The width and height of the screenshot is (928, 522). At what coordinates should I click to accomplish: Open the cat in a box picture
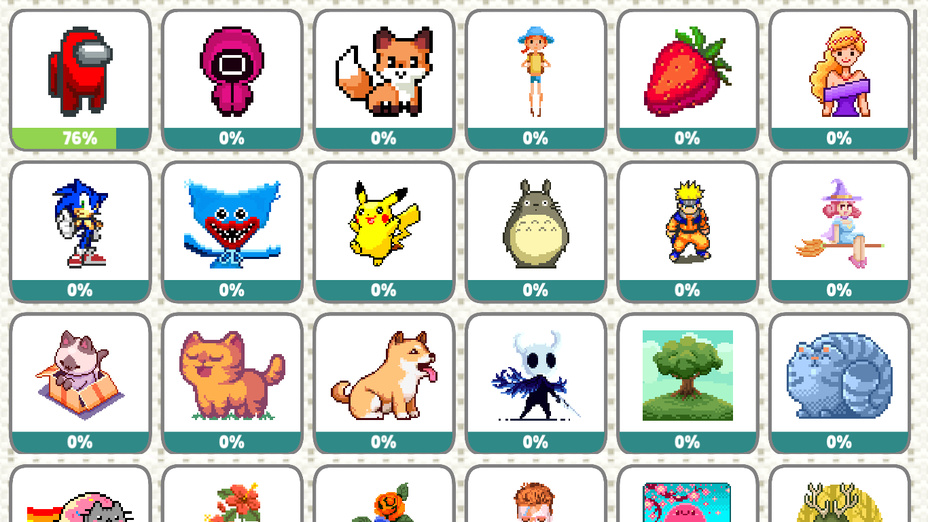[80, 376]
